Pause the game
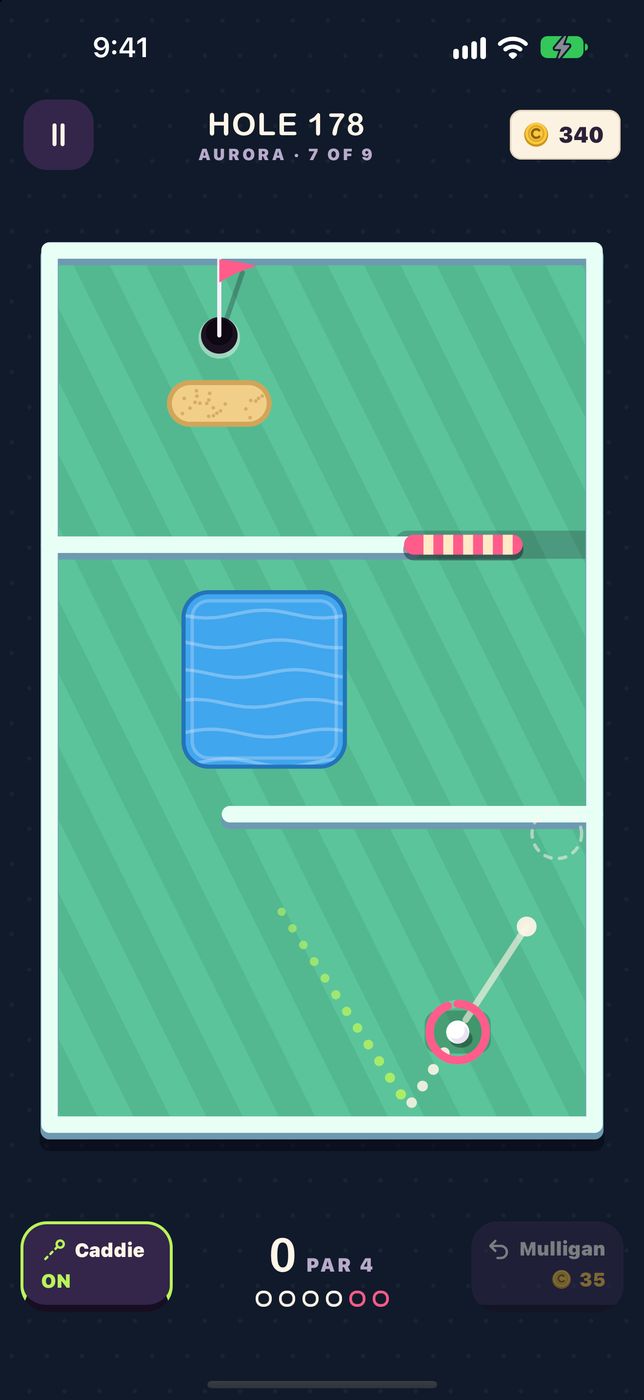 pos(59,135)
